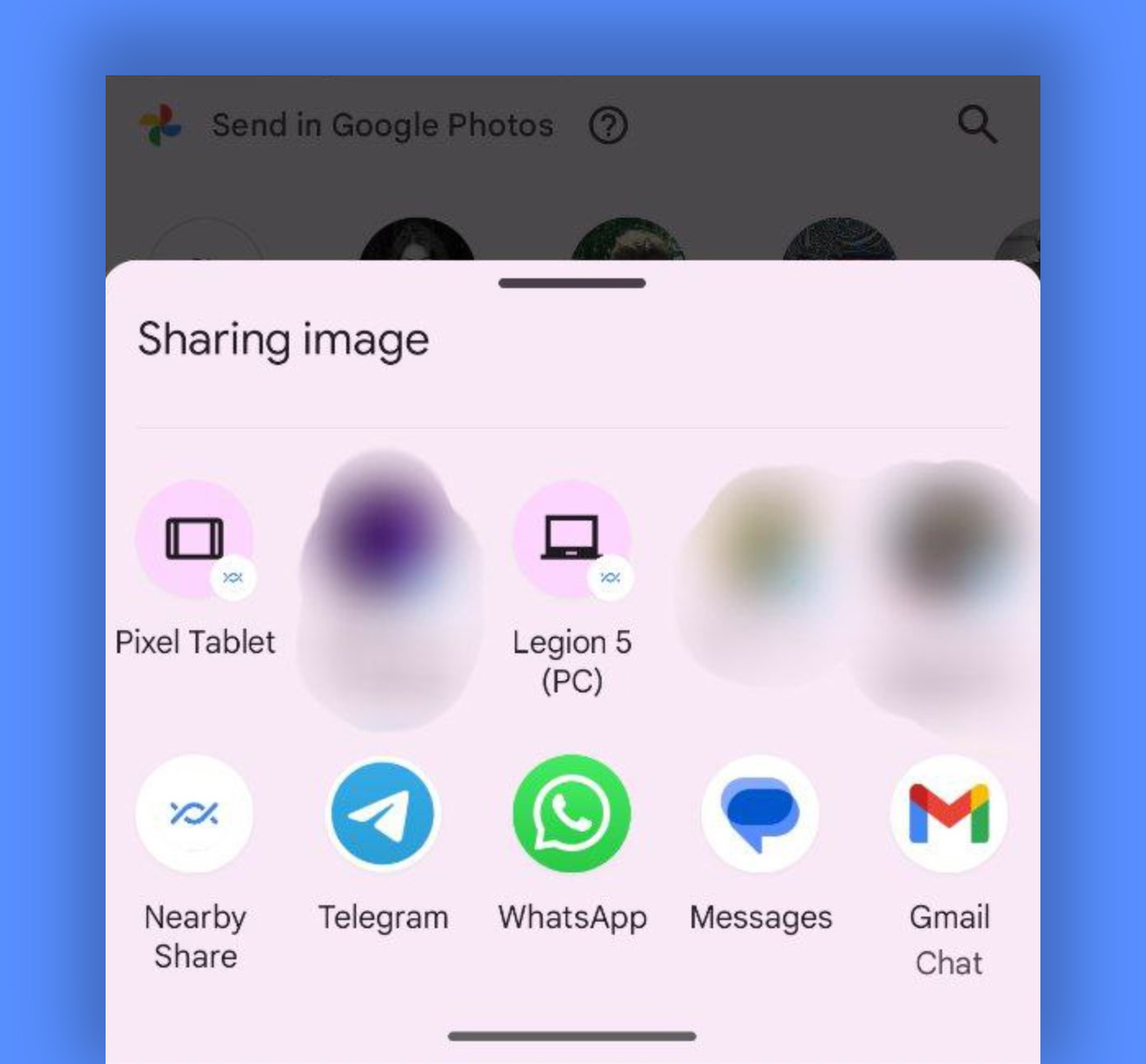Share image via Telegram
Image resolution: width=1146 pixels, height=1064 pixels.
pos(383,814)
